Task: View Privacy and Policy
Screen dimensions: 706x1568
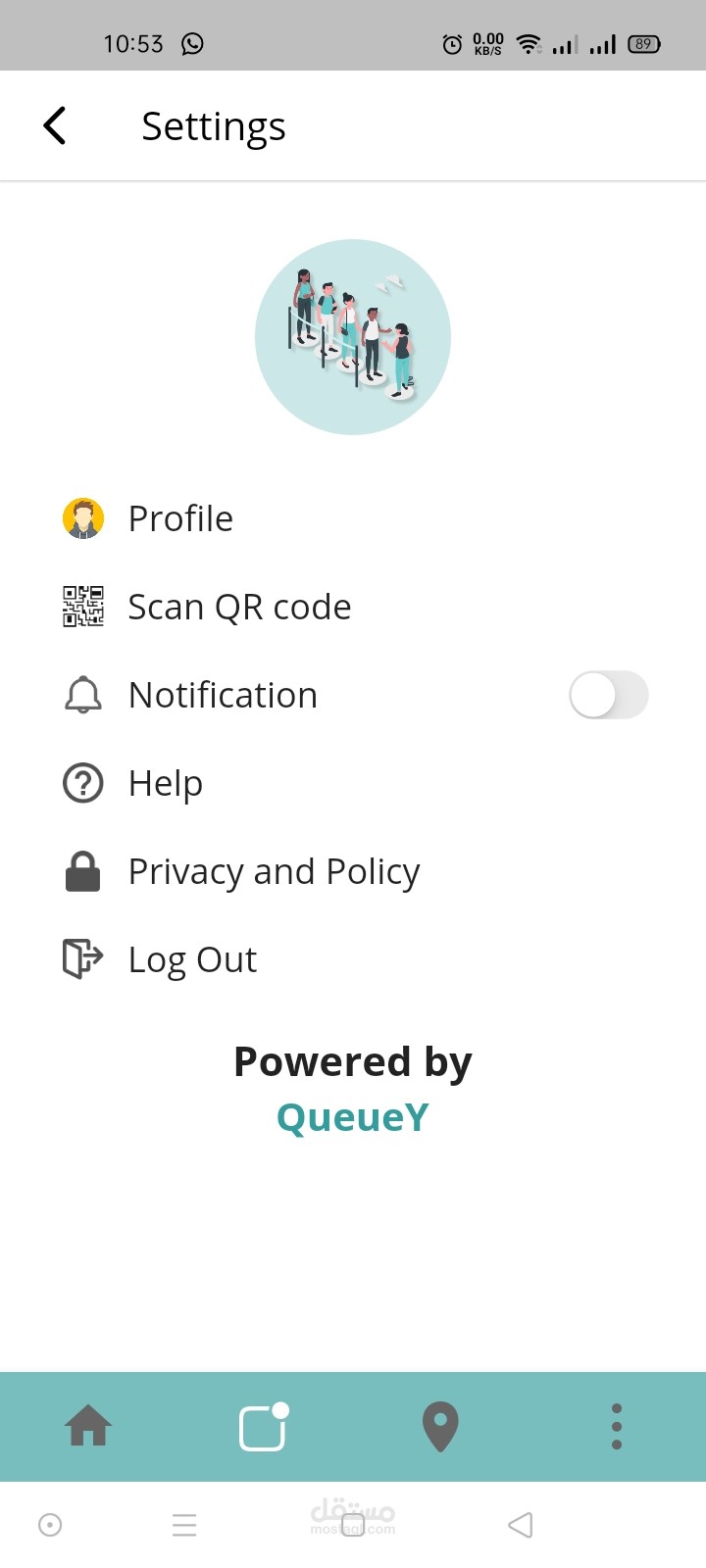Action: (x=274, y=871)
